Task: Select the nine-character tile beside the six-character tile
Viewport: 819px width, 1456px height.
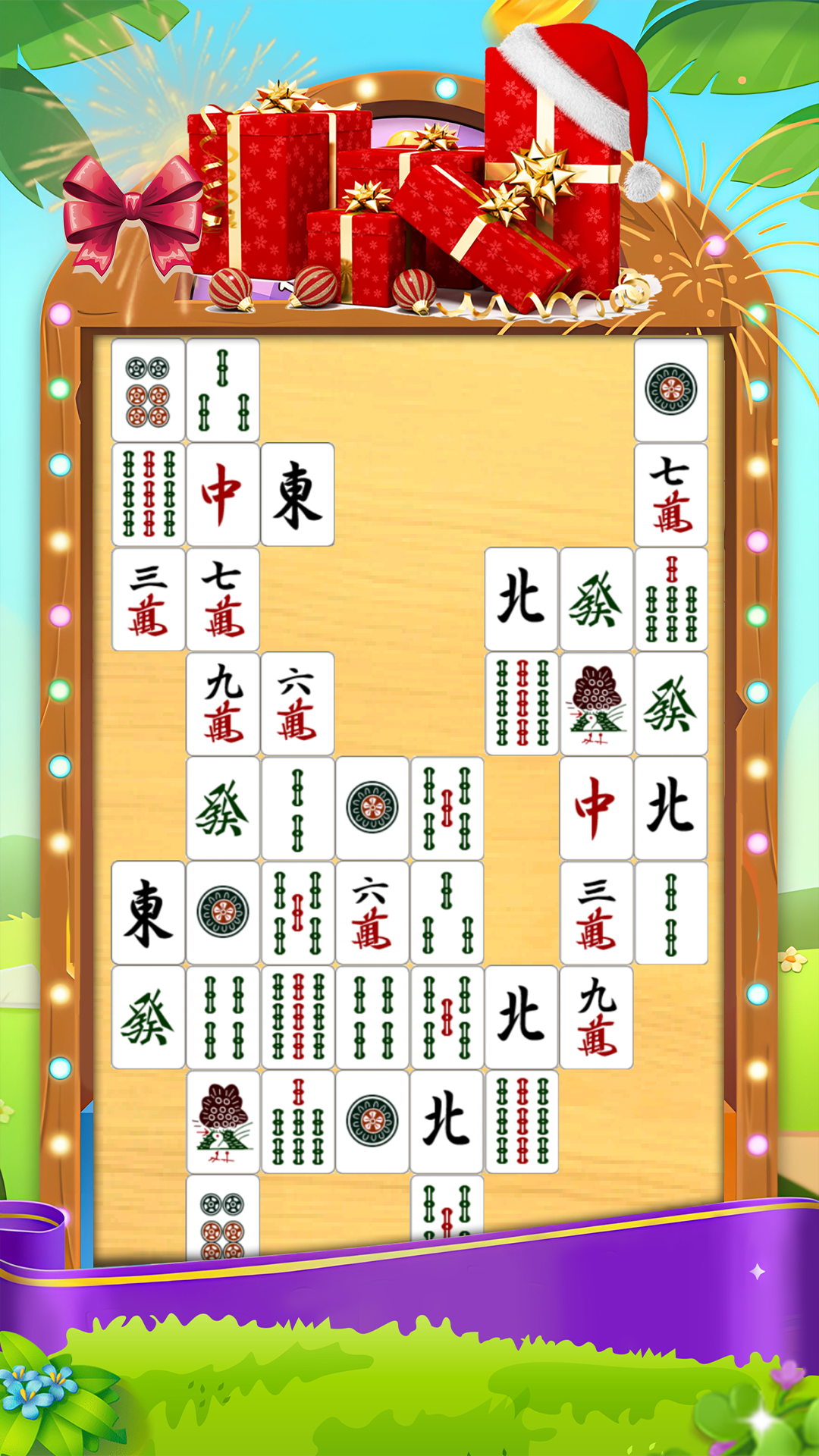Action: [x=223, y=704]
